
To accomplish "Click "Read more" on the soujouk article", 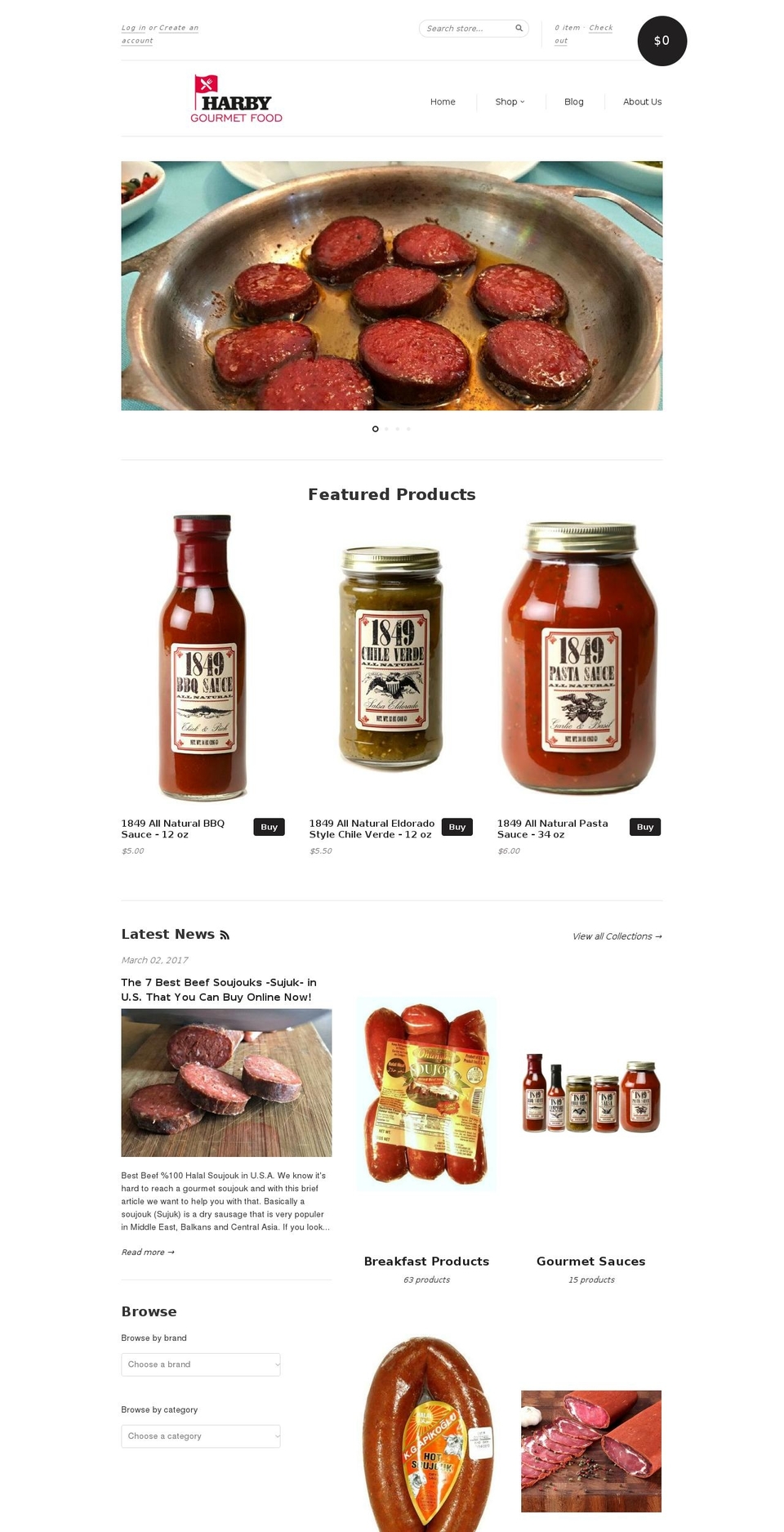I will pos(147,1251).
